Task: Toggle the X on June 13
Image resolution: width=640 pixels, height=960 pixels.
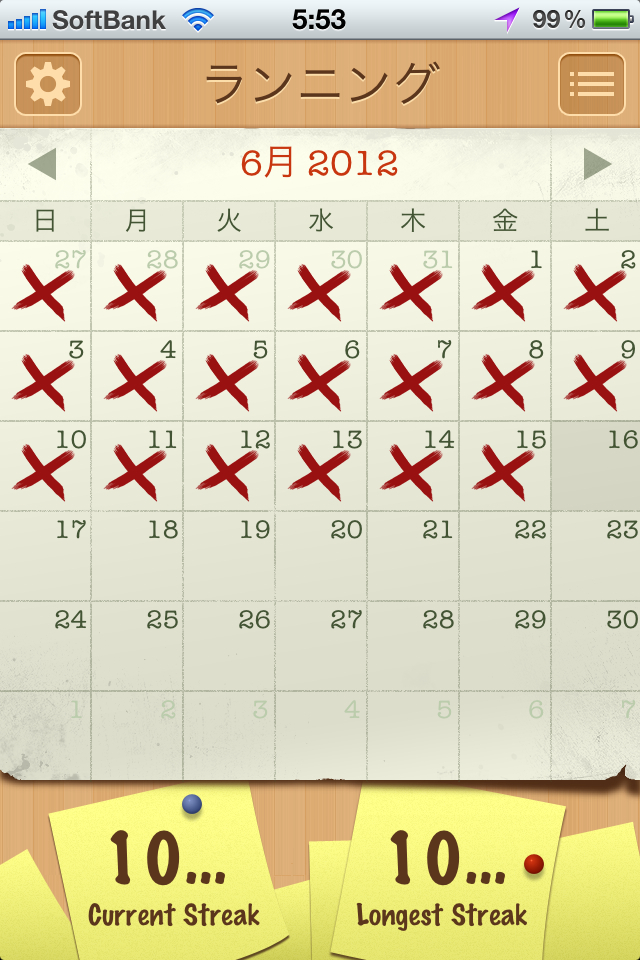Action: point(321,466)
